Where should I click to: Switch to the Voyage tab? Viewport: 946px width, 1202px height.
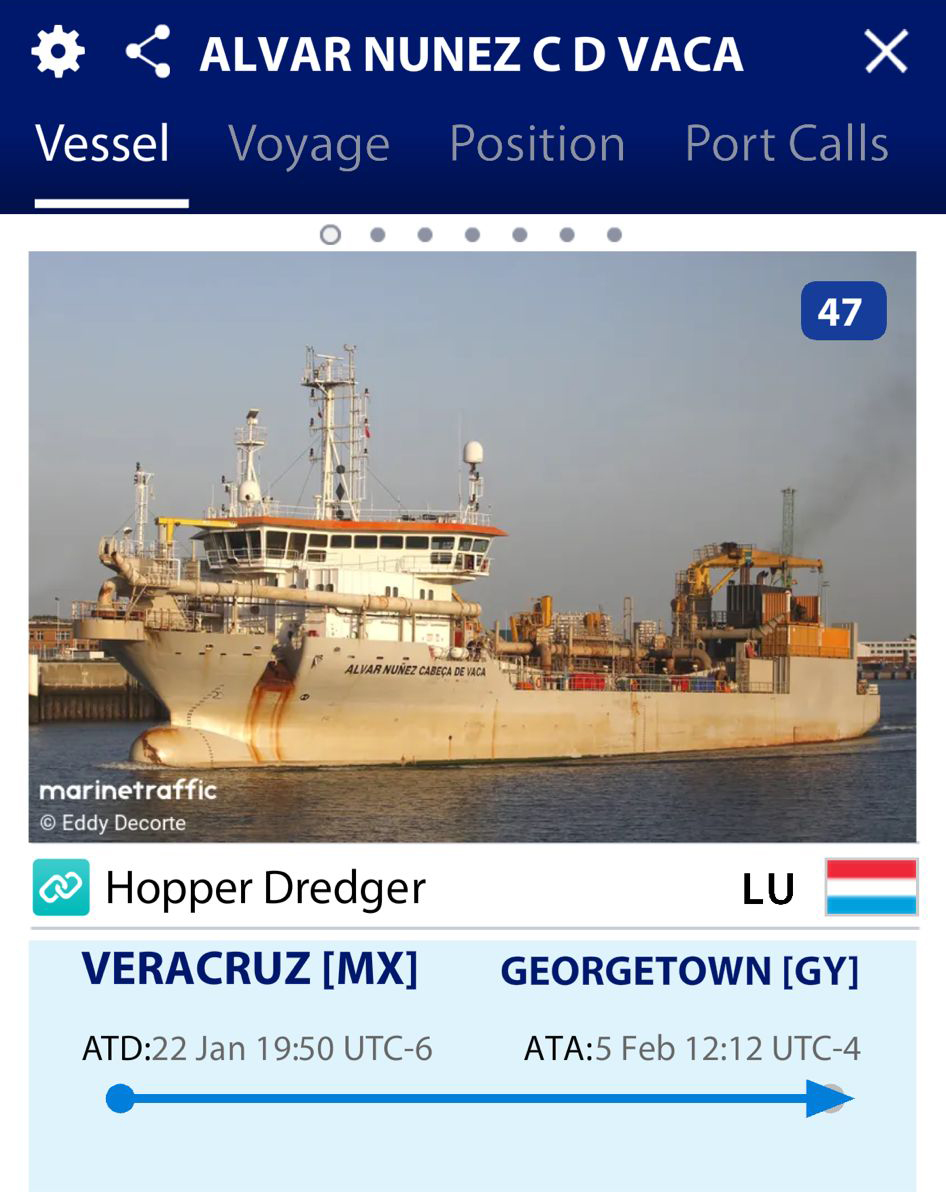click(308, 144)
